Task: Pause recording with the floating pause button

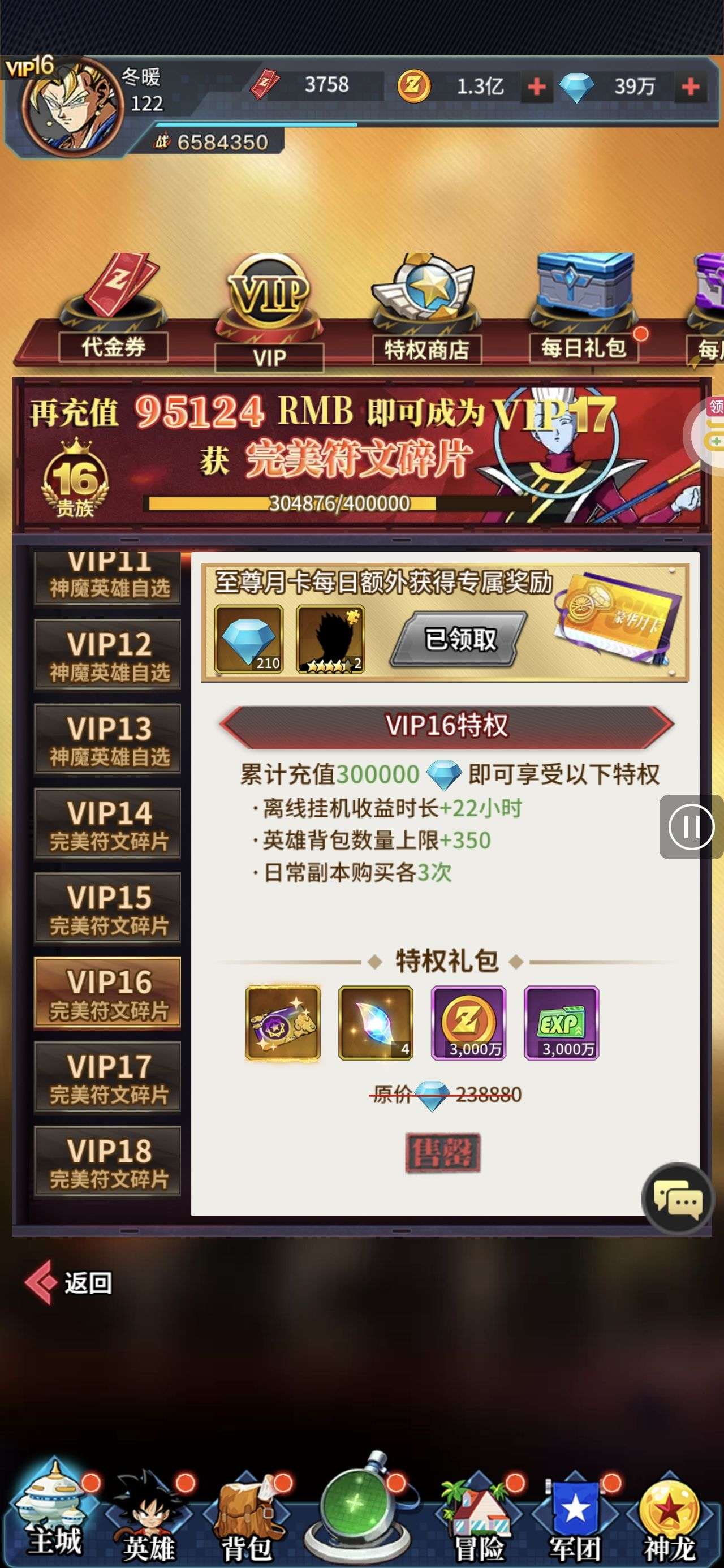Action: pyautogui.click(x=691, y=827)
